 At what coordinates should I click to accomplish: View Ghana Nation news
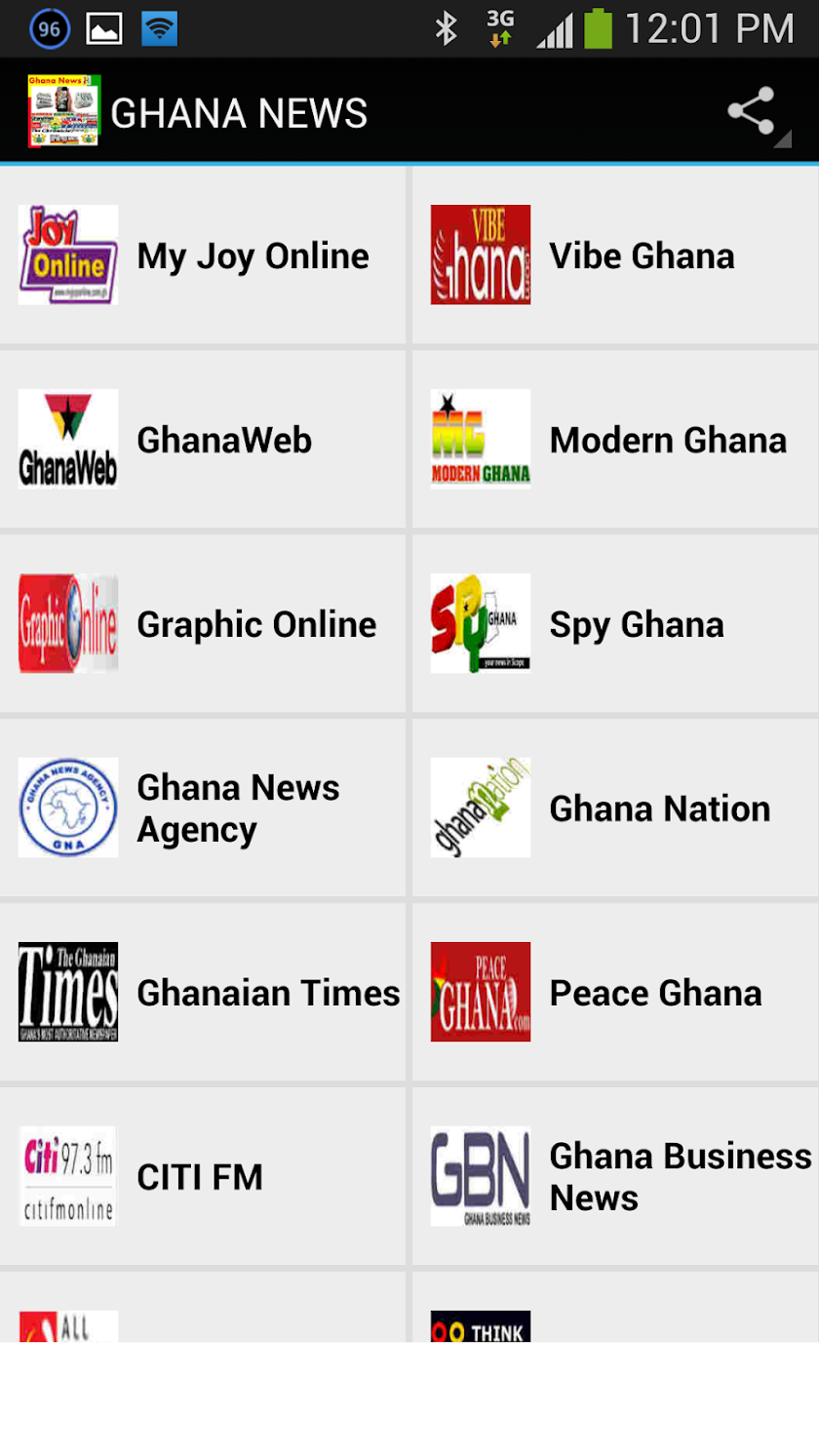pos(615,808)
